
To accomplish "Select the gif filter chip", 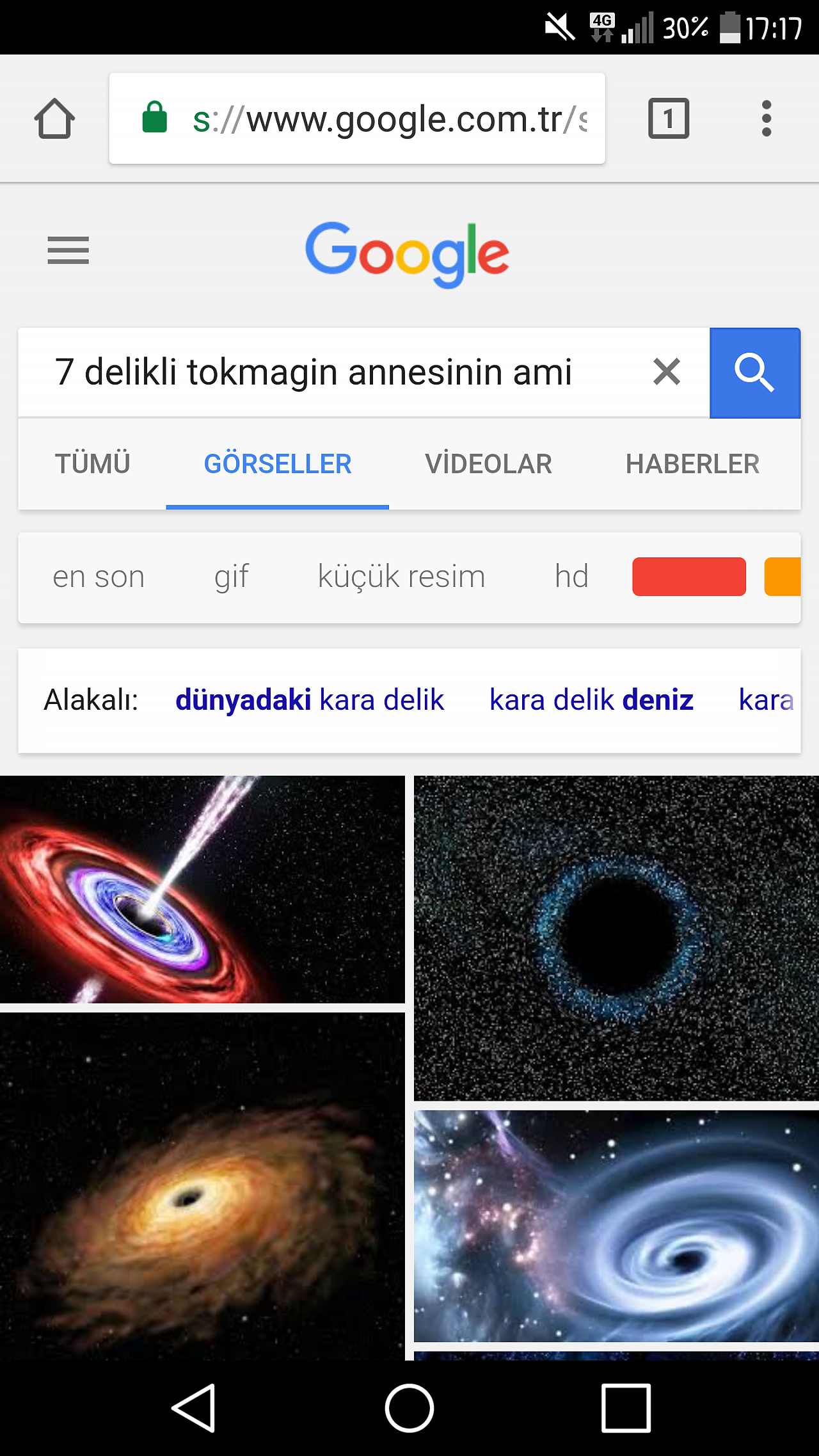I will click(231, 577).
